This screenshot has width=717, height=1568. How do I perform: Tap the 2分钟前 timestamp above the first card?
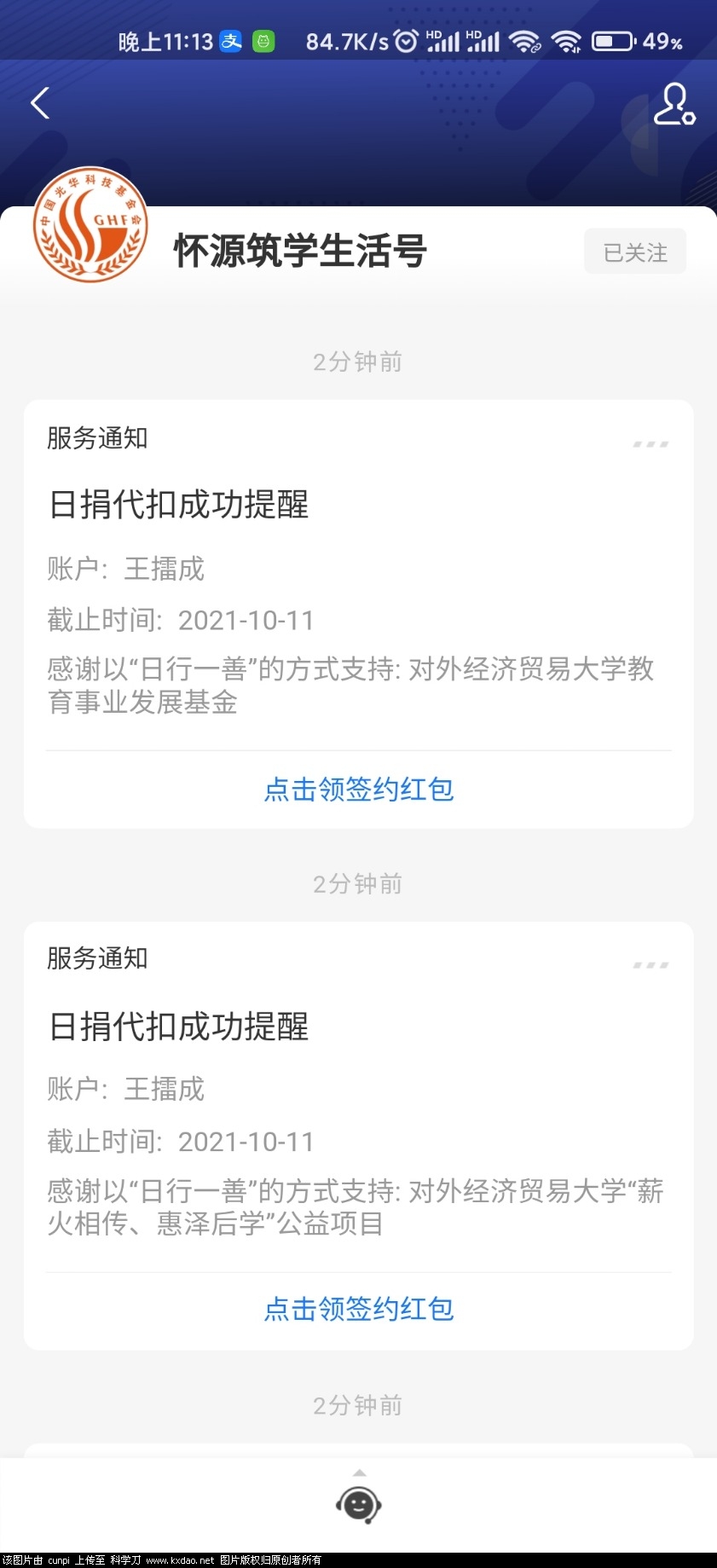359,362
